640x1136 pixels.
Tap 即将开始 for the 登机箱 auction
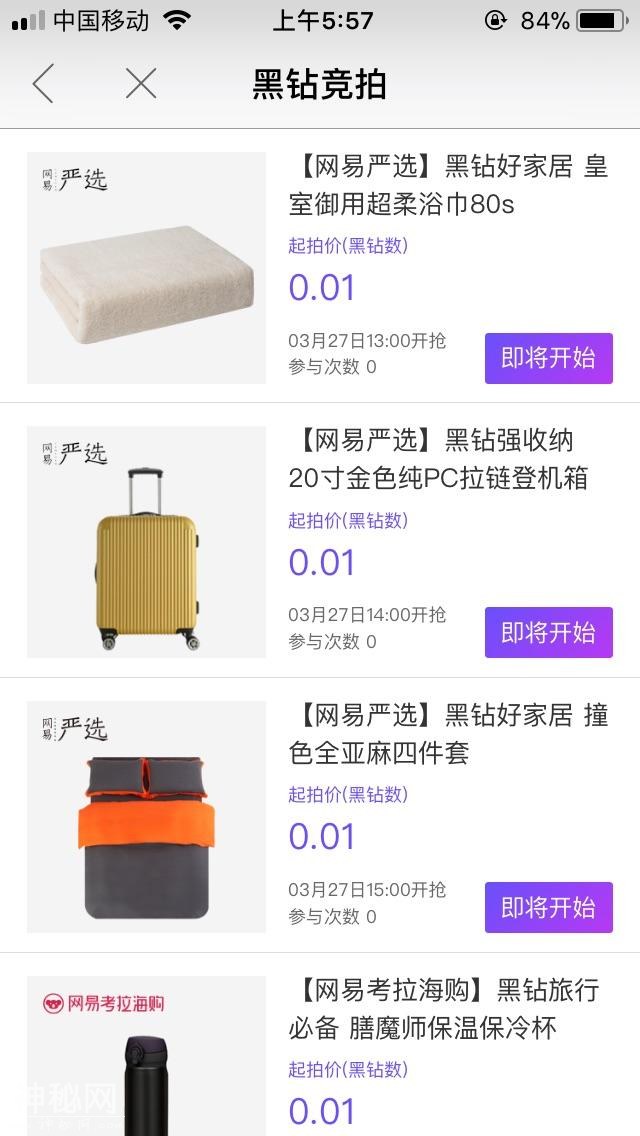click(548, 633)
